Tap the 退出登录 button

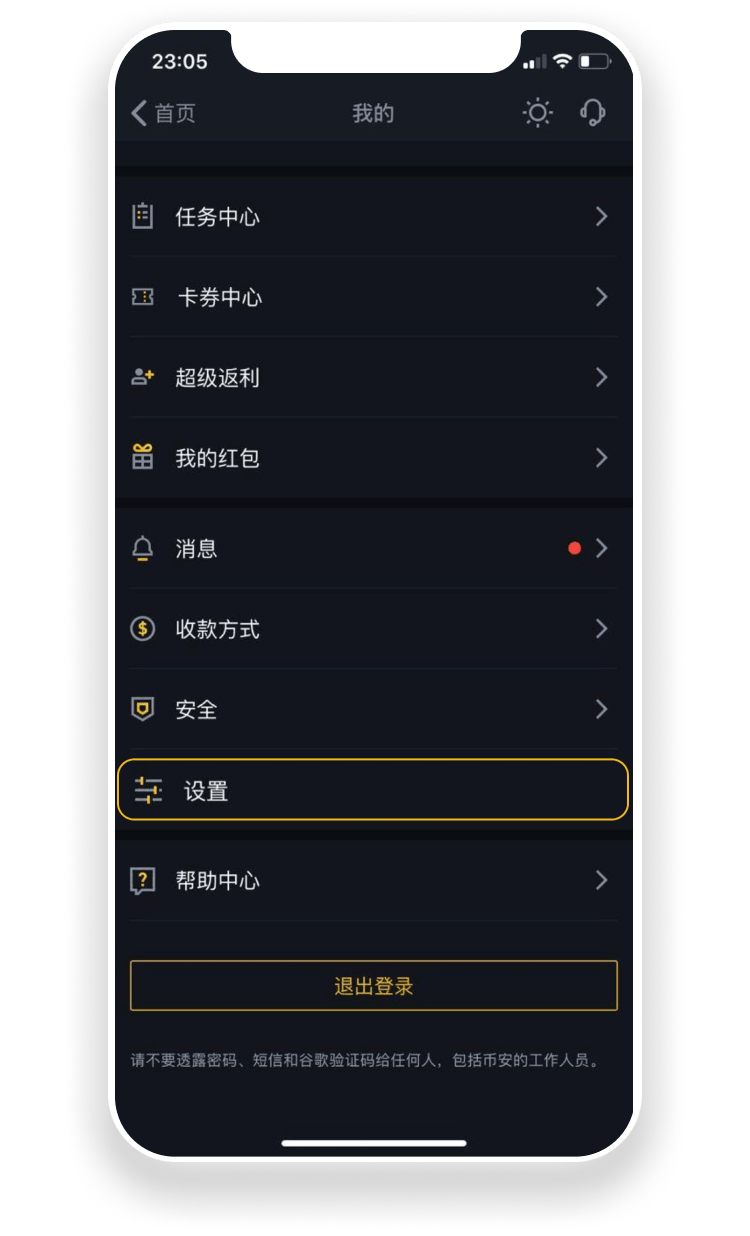pyautogui.click(x=373, y=986)
